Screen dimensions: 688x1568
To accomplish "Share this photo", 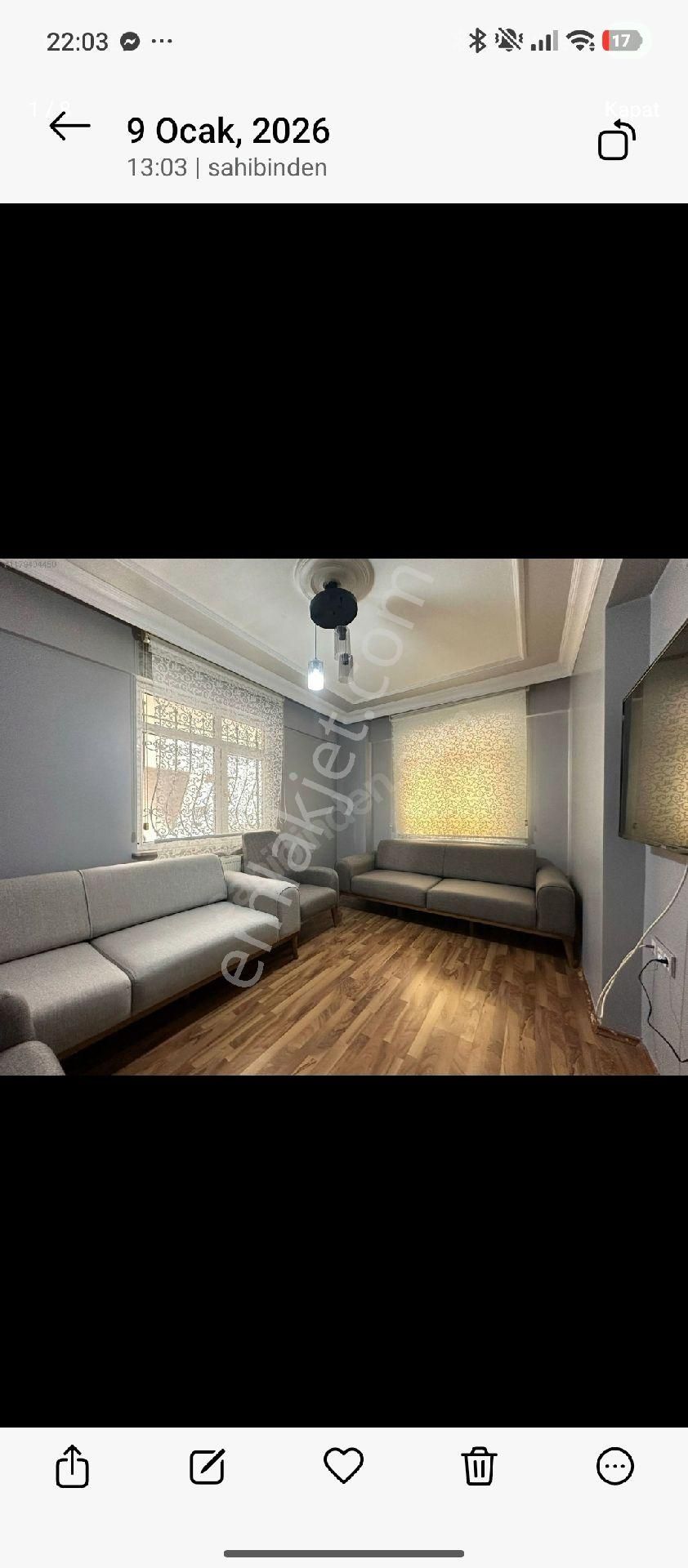I will tap(72, 1466).
